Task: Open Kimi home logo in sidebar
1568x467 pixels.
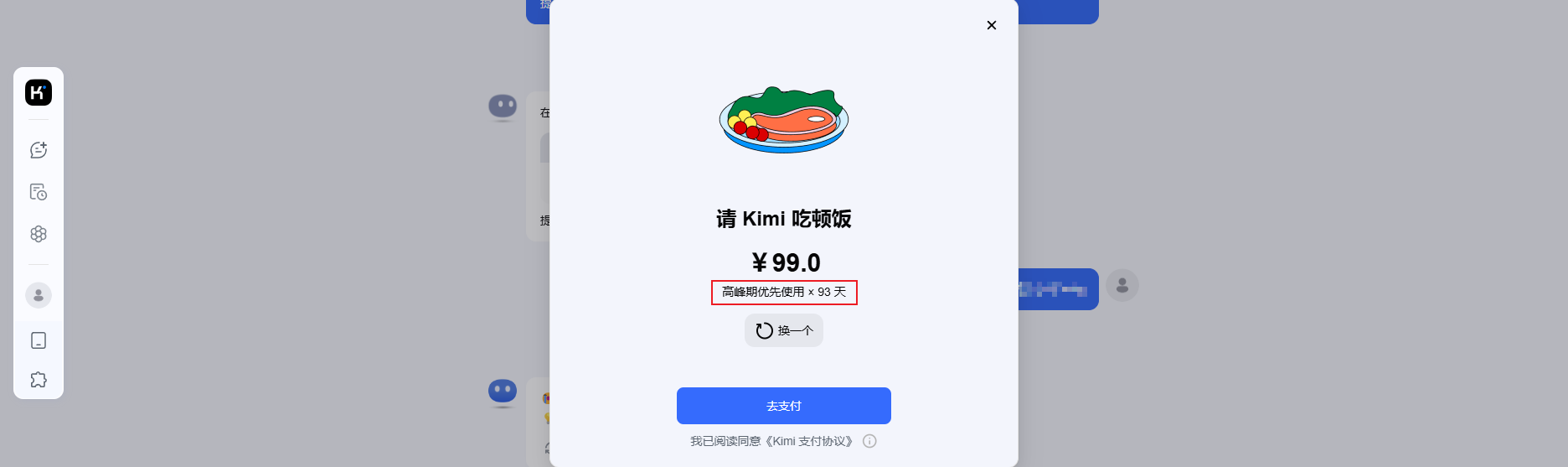Action: point(39,92)
